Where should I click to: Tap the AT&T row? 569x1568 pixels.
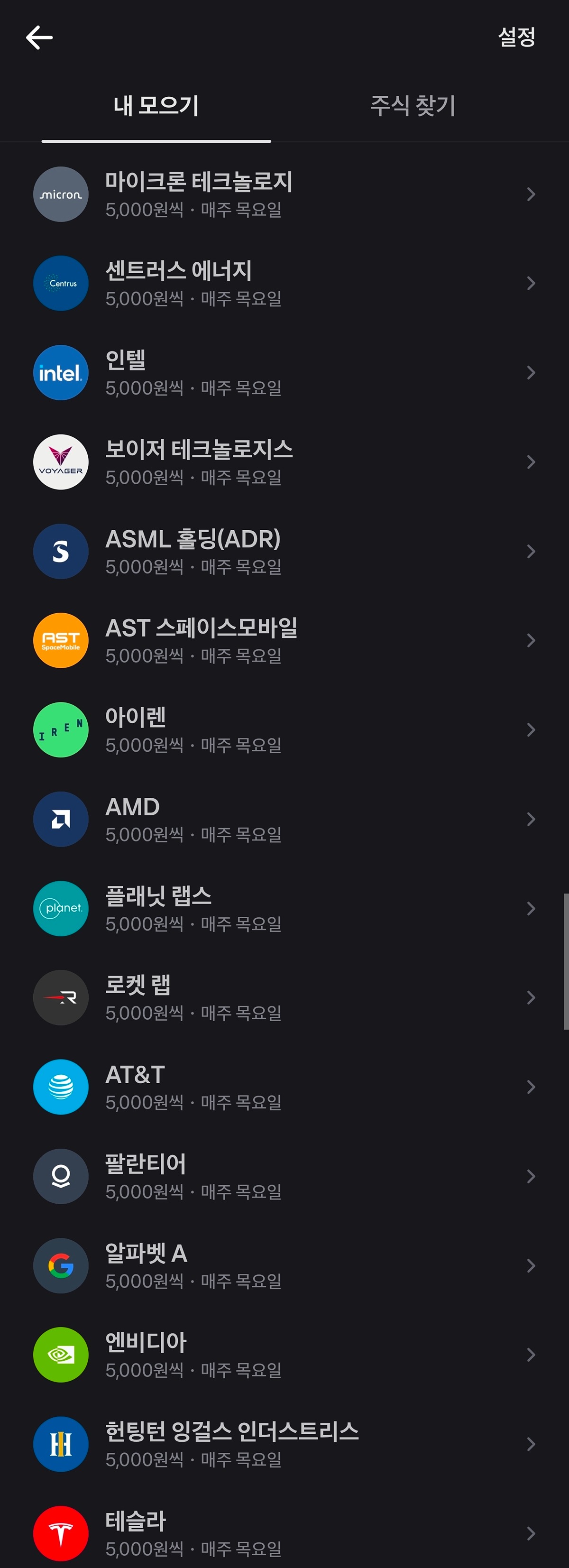click(284, 1087)
